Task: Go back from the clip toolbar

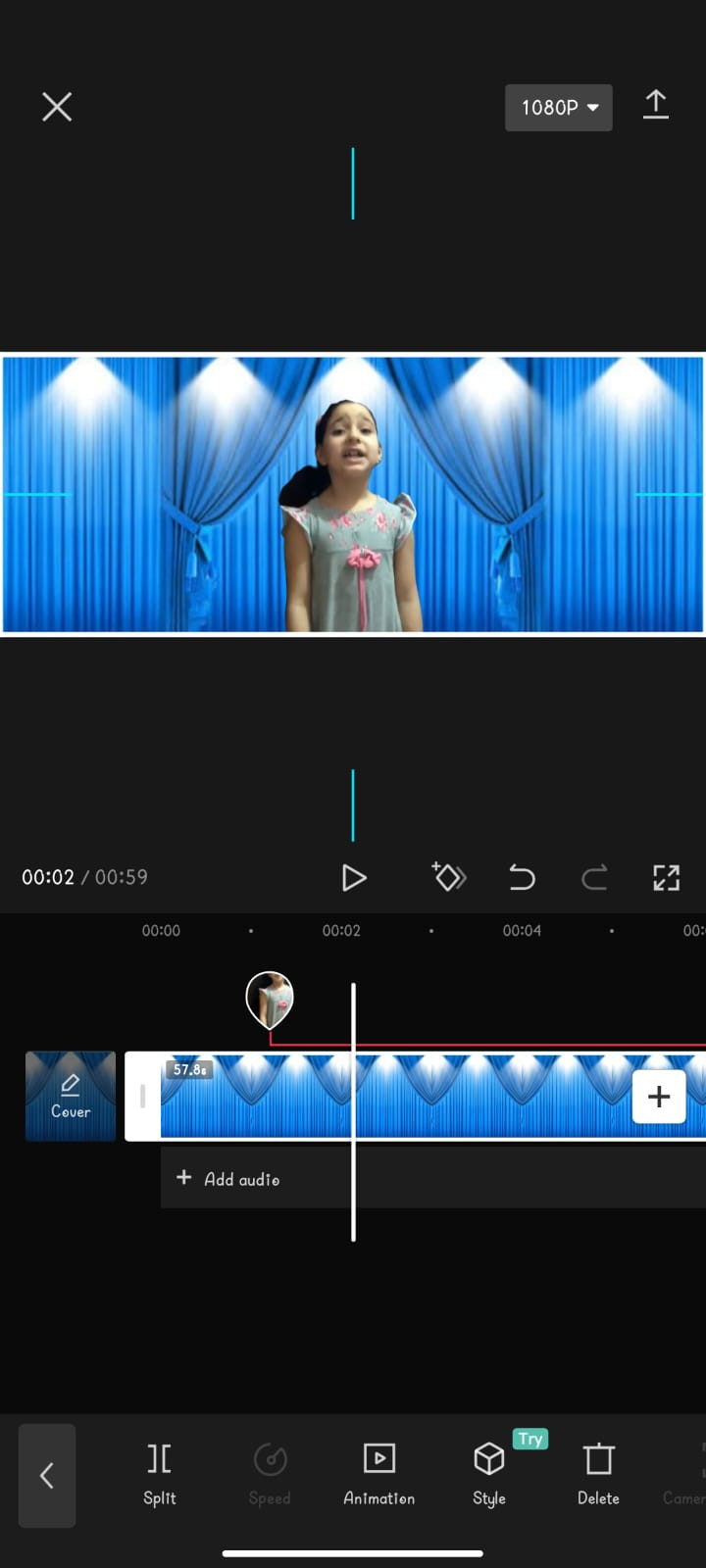Action: point(47,1475)
